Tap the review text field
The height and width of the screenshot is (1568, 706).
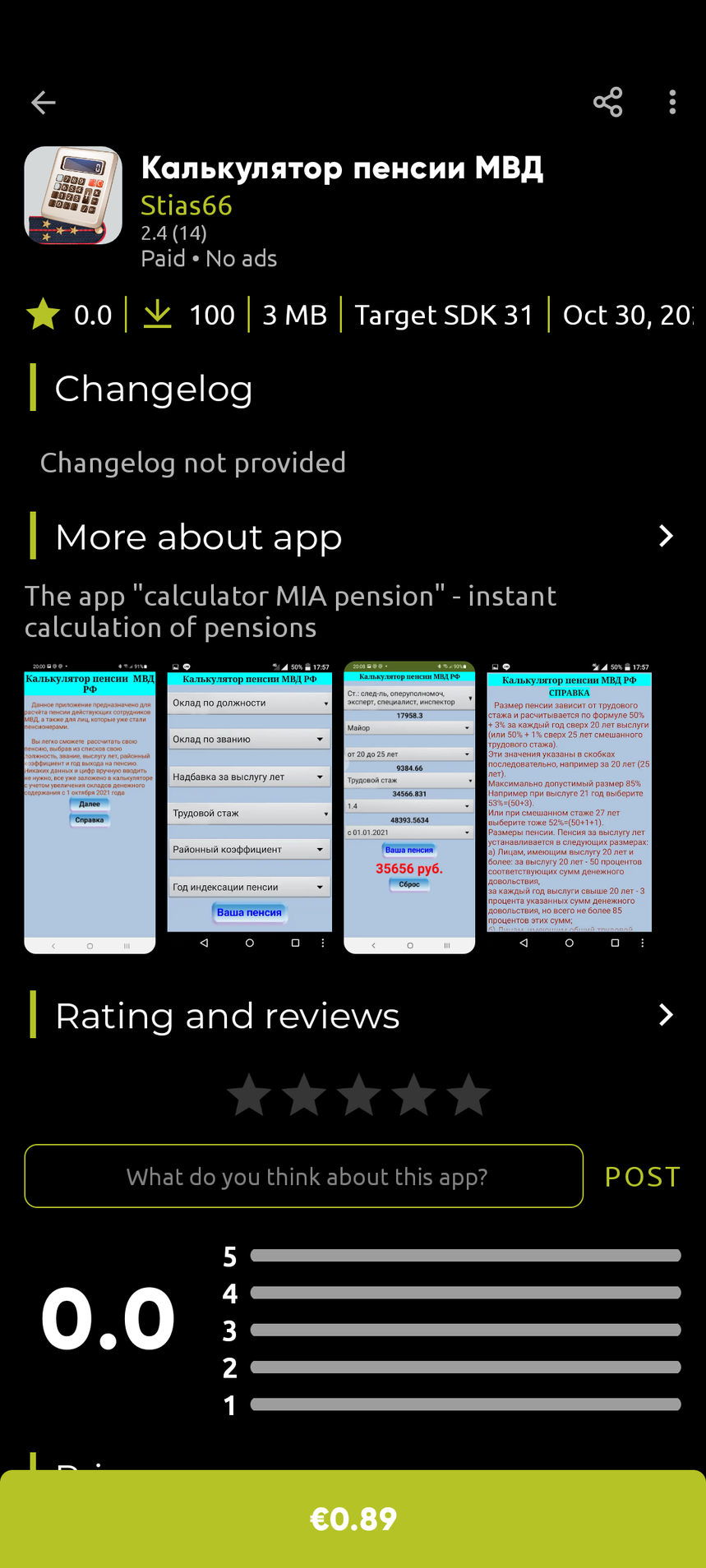(x=304, y=1176)
